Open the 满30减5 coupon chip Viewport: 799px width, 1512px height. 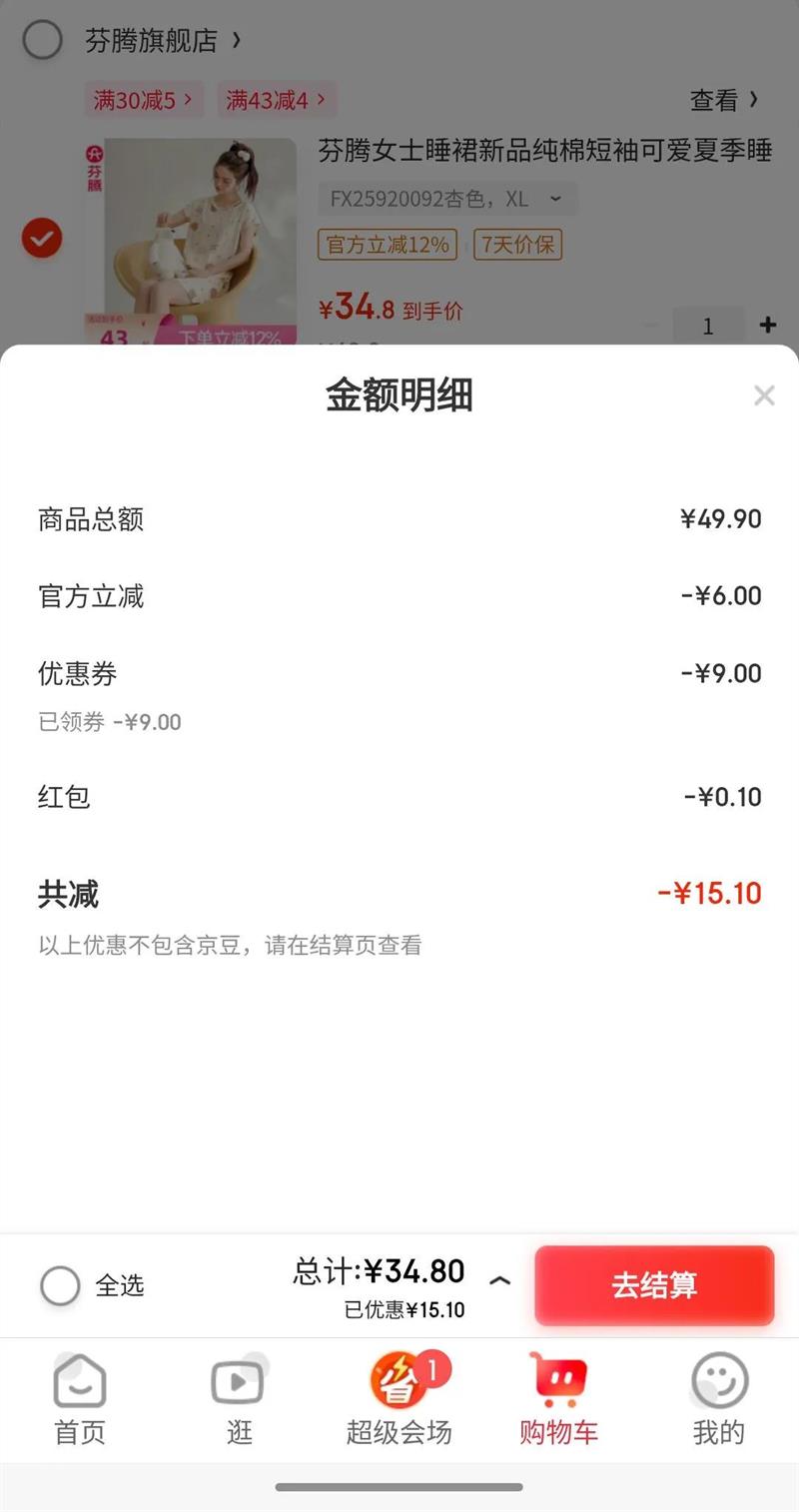[143, 100]
